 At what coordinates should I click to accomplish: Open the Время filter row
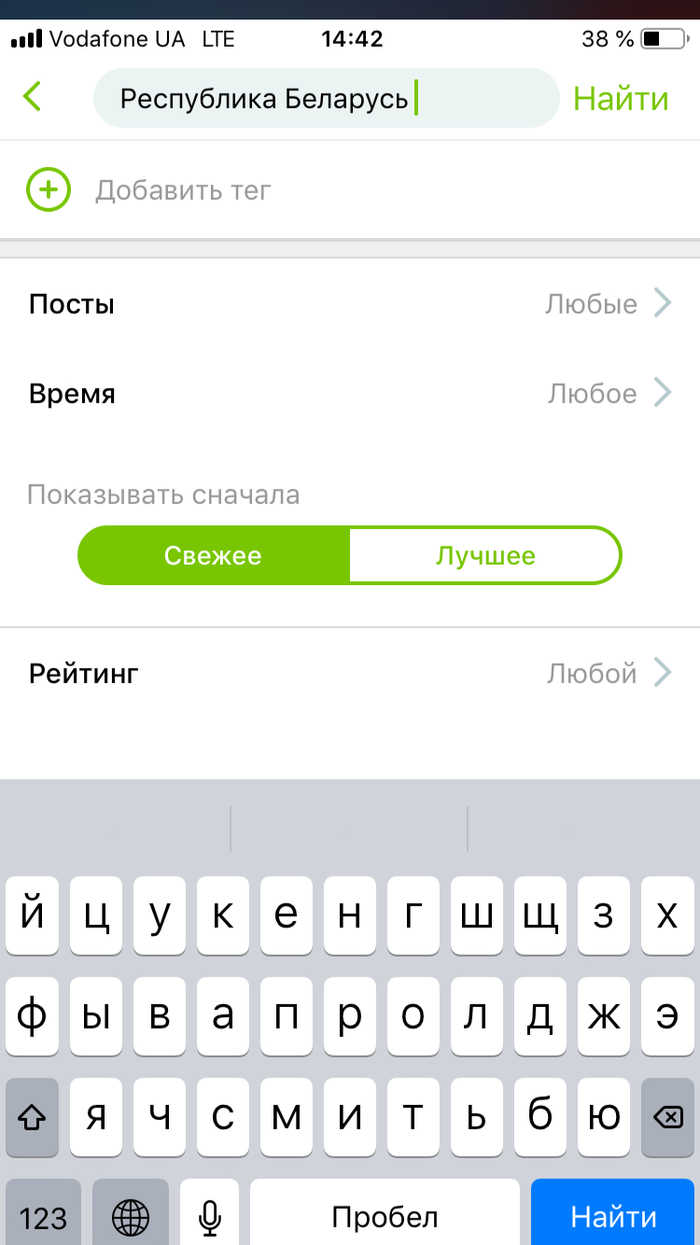tap(350, 393)
